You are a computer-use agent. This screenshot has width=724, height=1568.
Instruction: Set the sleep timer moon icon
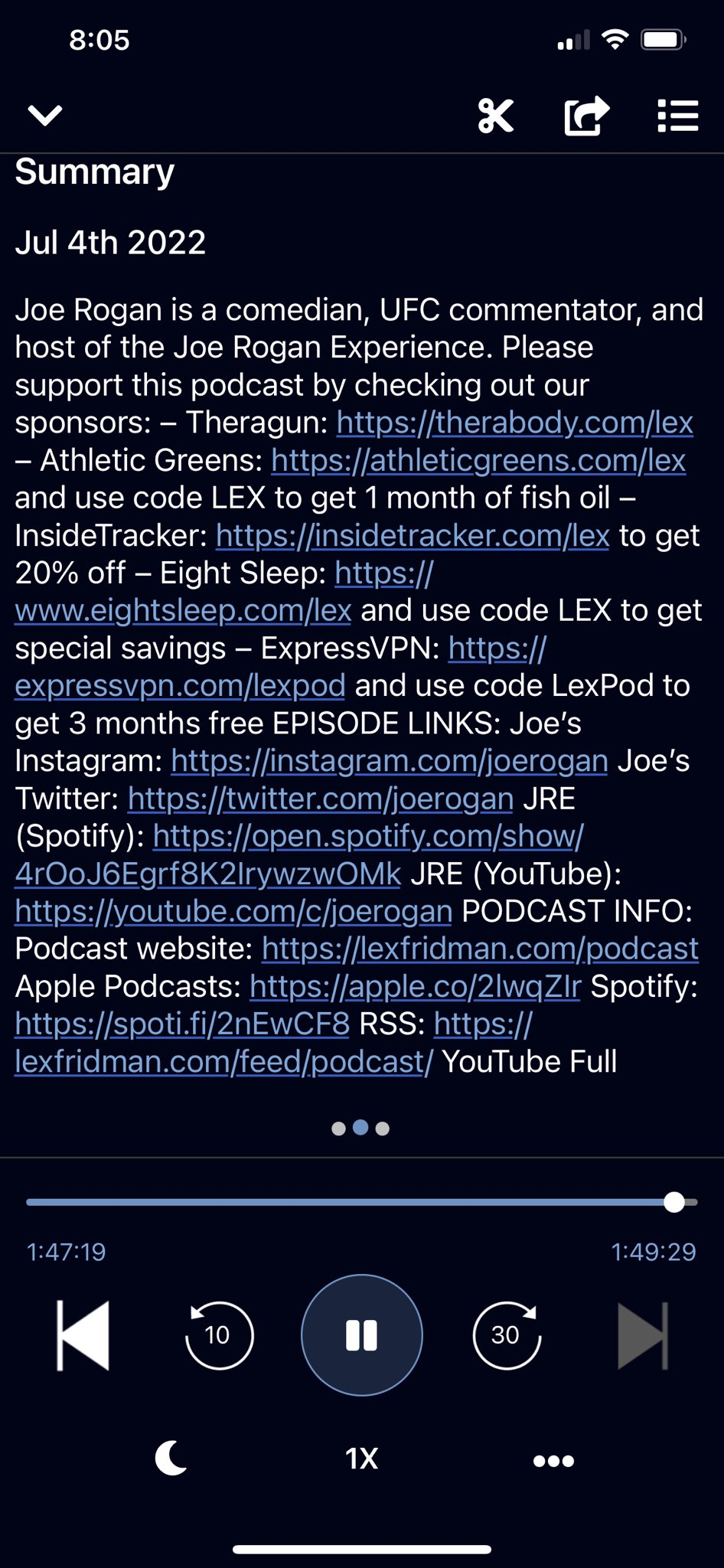[171, 1458]
